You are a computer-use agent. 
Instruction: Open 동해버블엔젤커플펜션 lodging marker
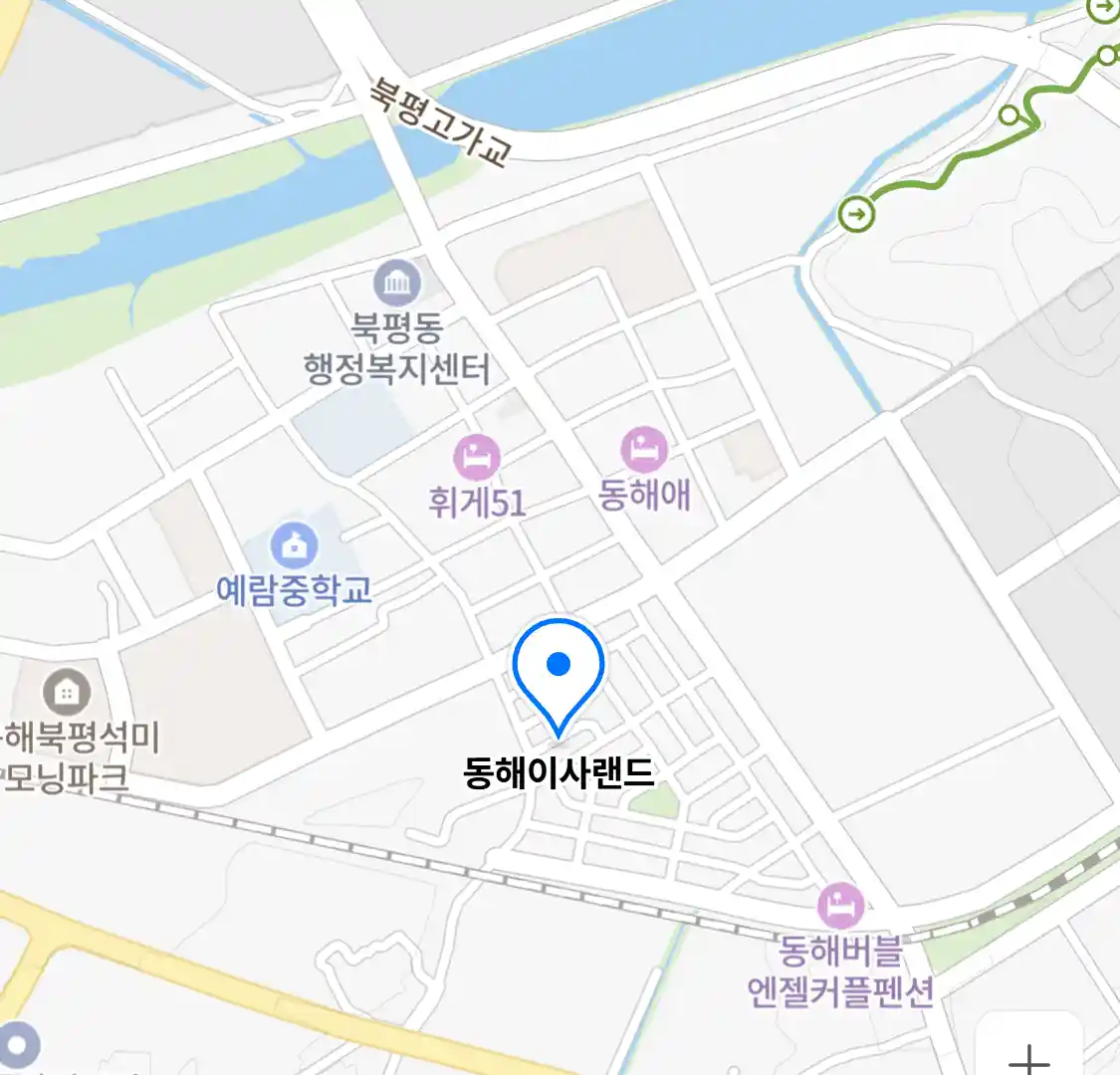[x=840, y=906]
